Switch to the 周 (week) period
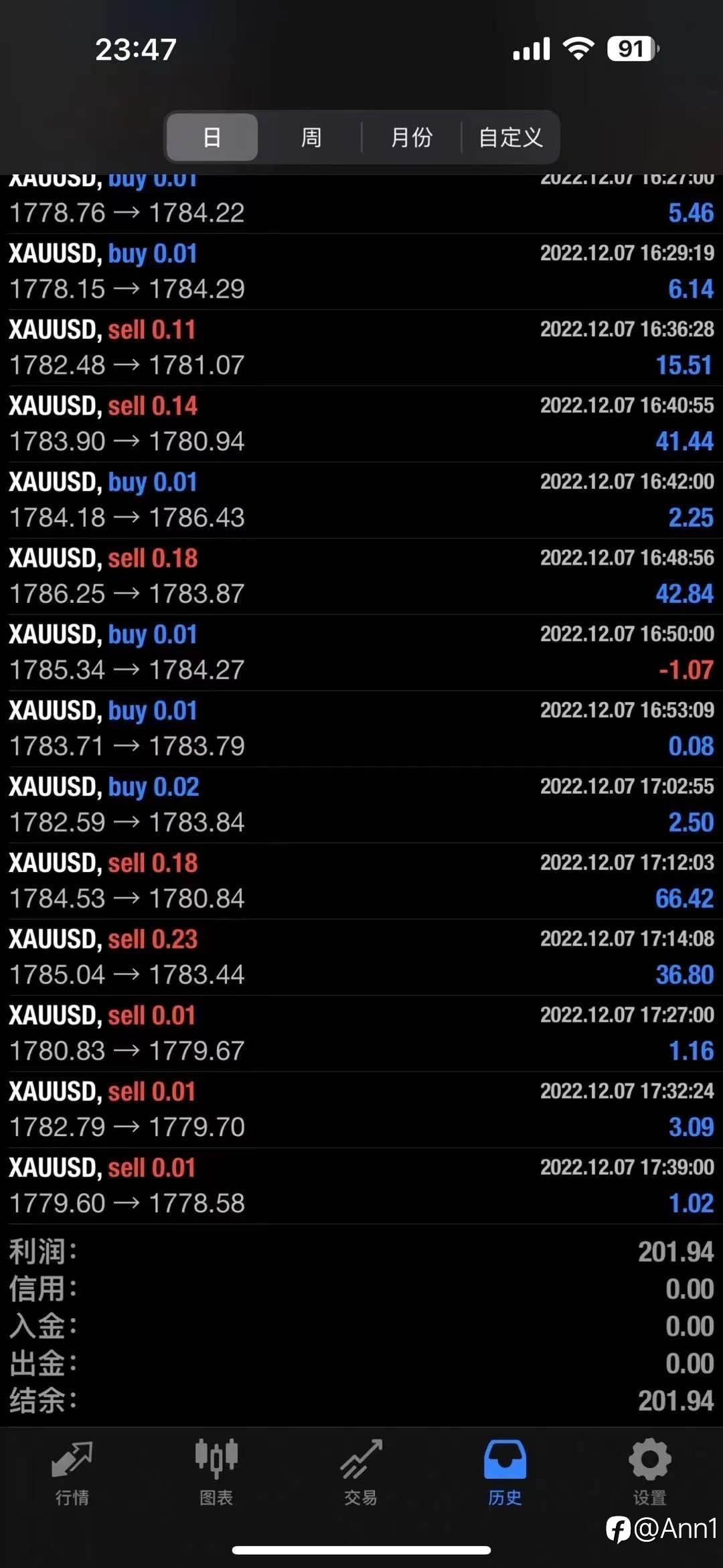The image size is (723, 1568). click(311, 137)
